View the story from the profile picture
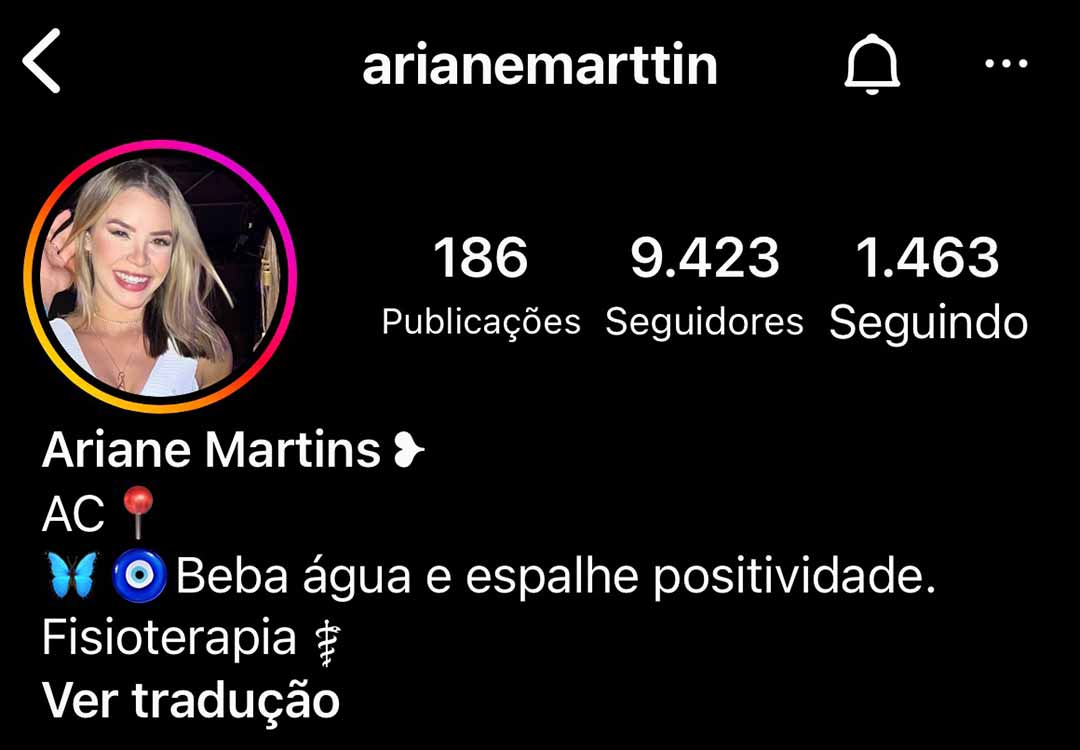This screenshot has width=1080, height=750. point(160,276)
